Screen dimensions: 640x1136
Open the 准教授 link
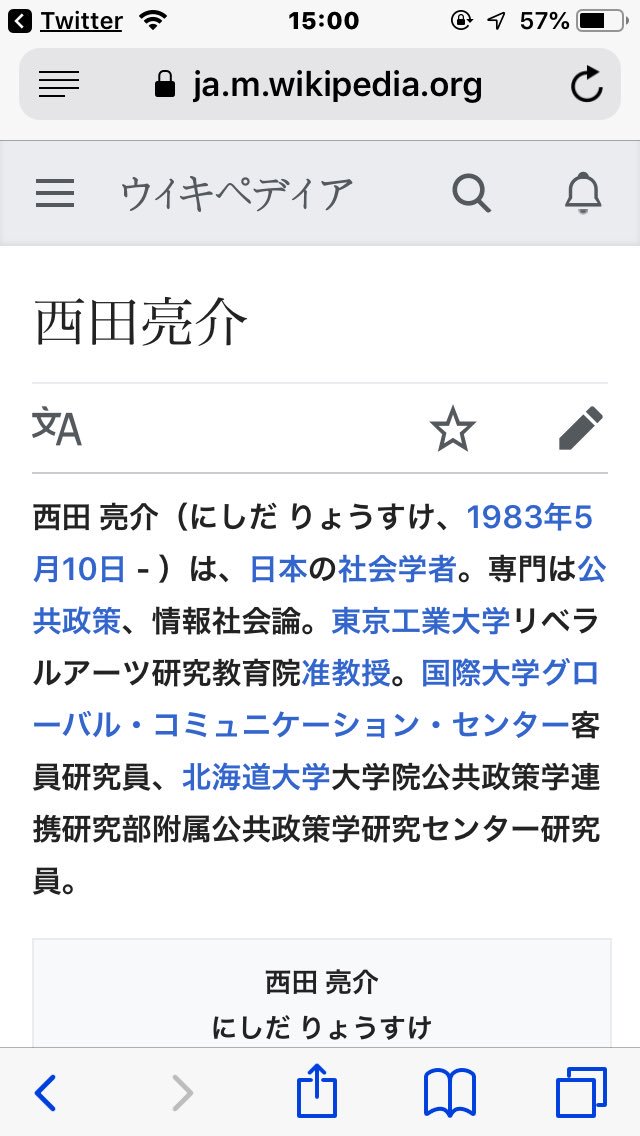click(346, 673)
